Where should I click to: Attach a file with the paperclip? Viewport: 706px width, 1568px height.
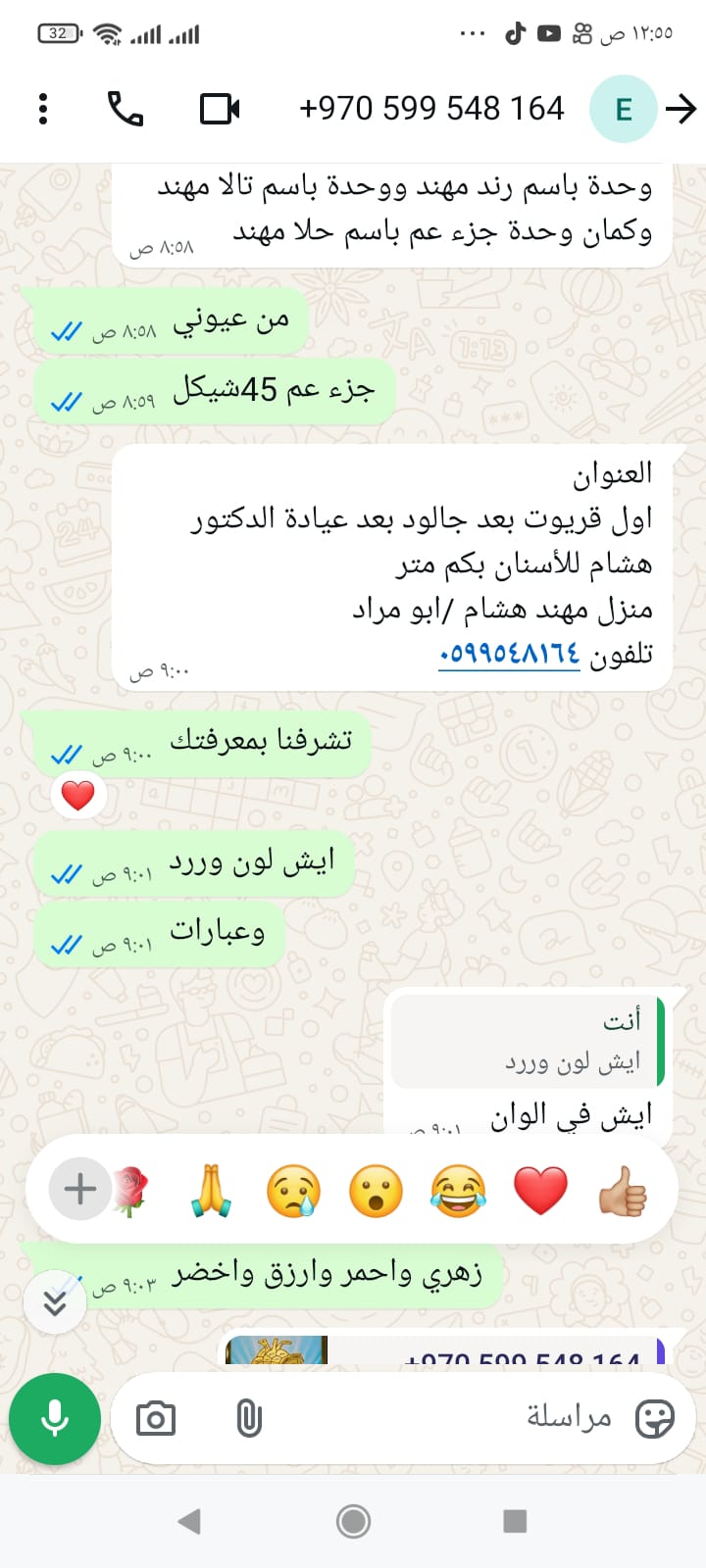[249, 1418]
